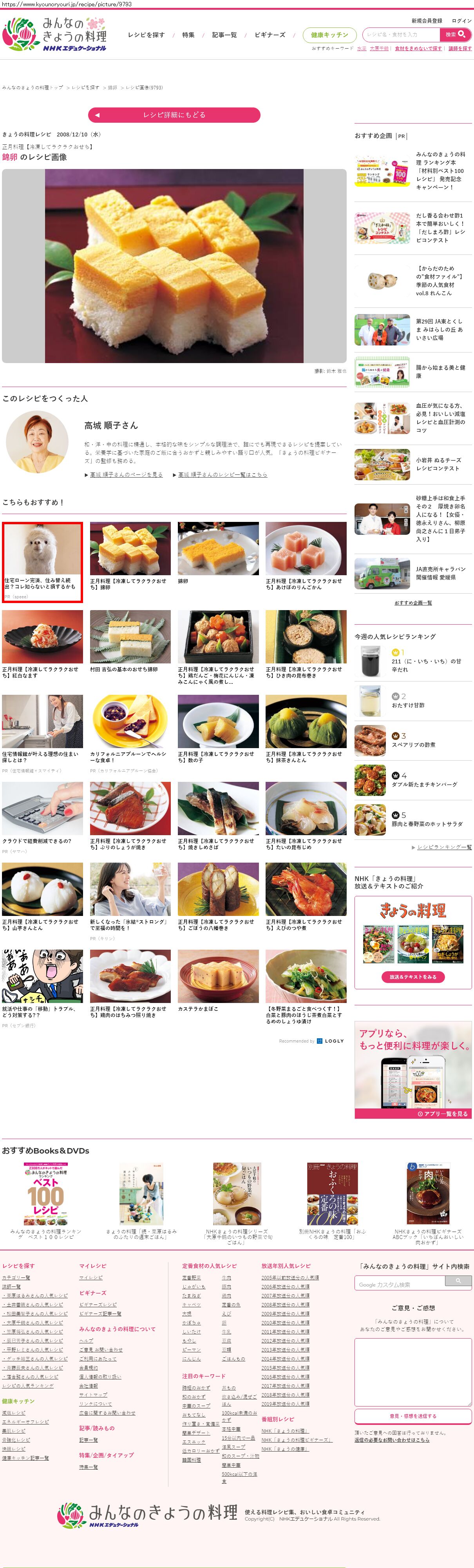Open the レシピを探す navigation menu
Screen dimensions: 474x1568
click(x=146, y=35)
